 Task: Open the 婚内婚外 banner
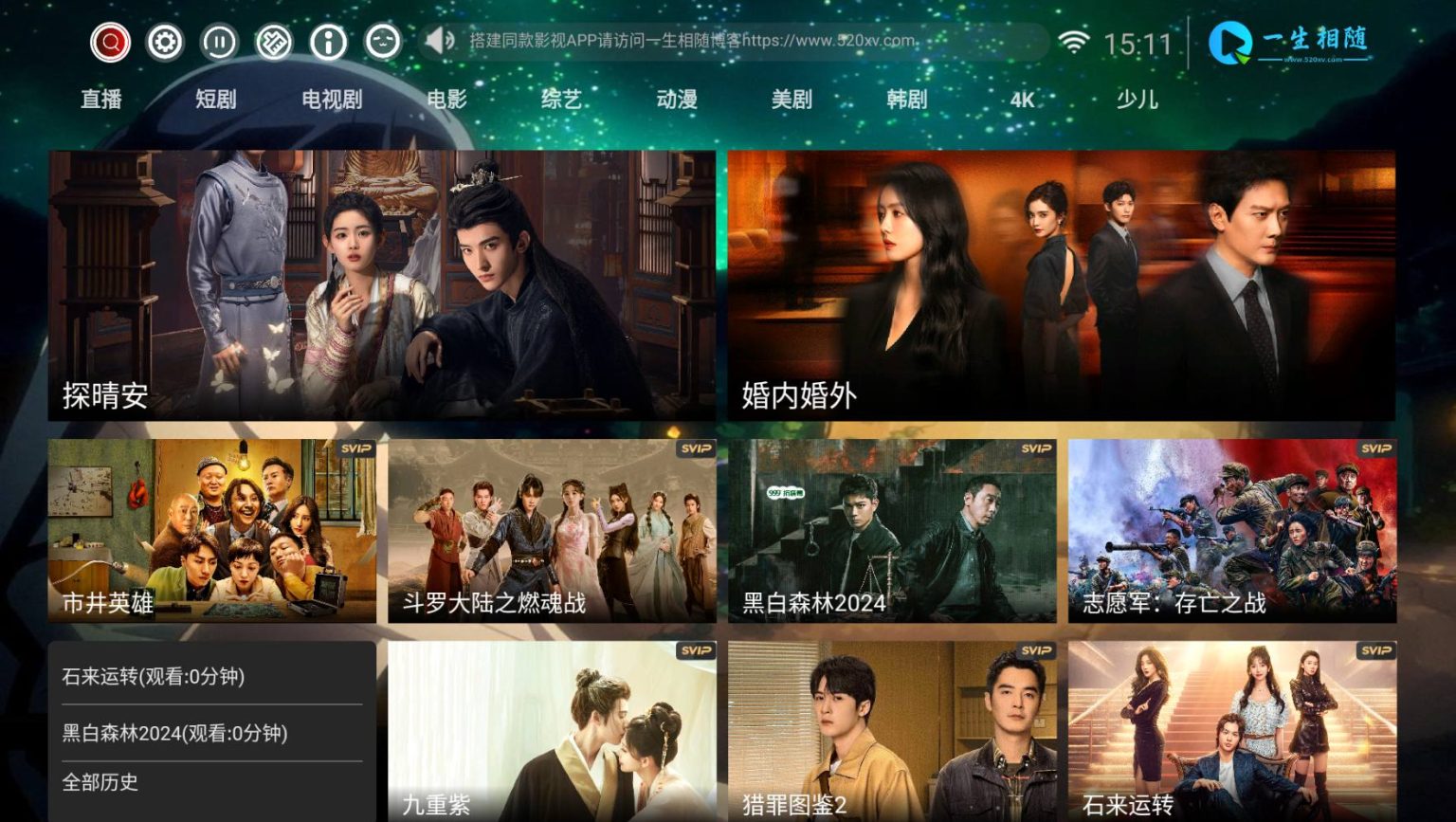point(1062,284)
